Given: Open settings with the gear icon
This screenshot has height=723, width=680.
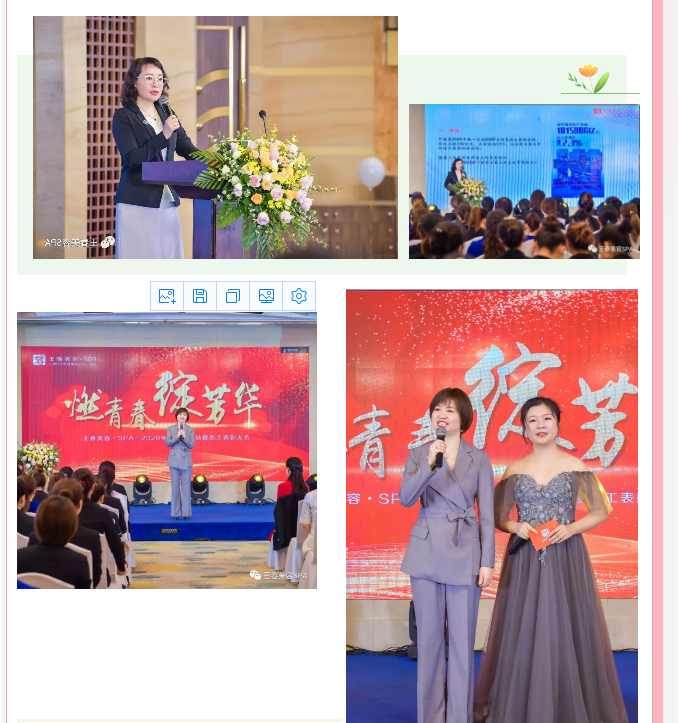Looking at the screenshot, I should pyautogui.click(x=299, y=296).
